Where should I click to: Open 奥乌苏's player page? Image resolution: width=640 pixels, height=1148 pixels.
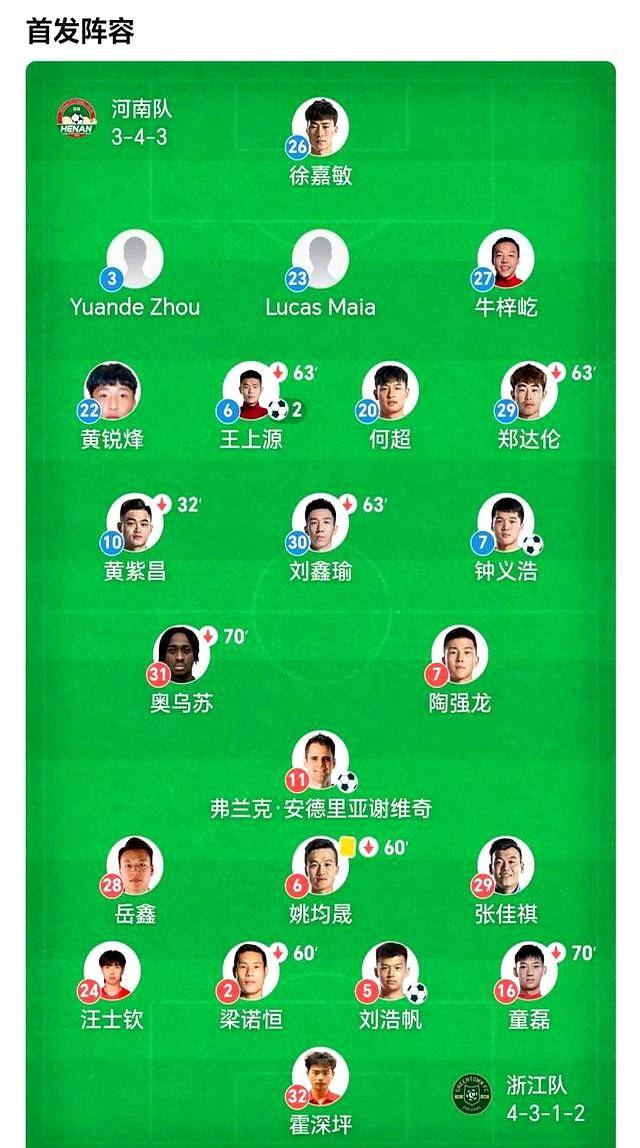[182, 655]
